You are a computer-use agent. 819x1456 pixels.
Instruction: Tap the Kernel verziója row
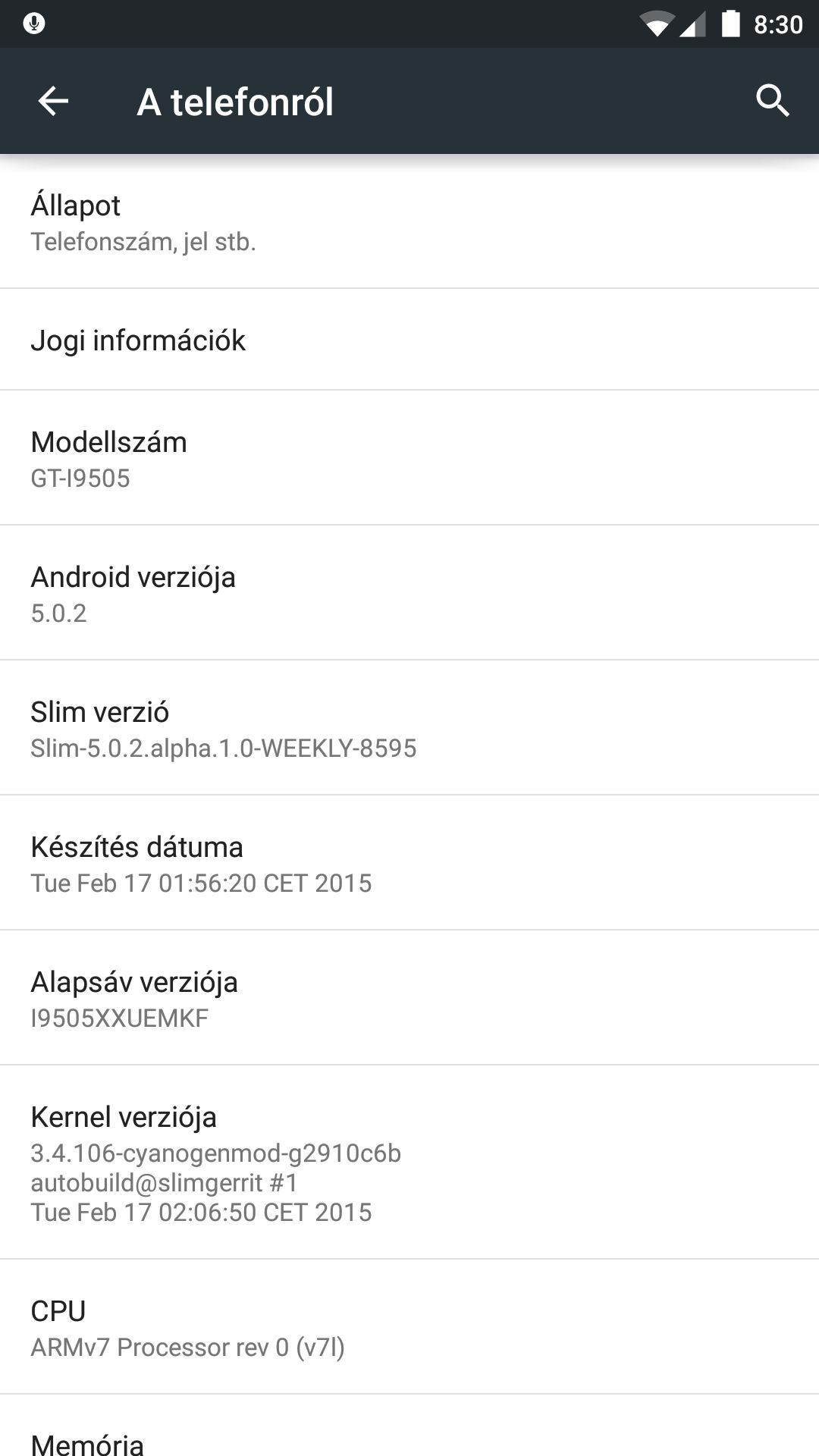click(x=409, y=1163)
